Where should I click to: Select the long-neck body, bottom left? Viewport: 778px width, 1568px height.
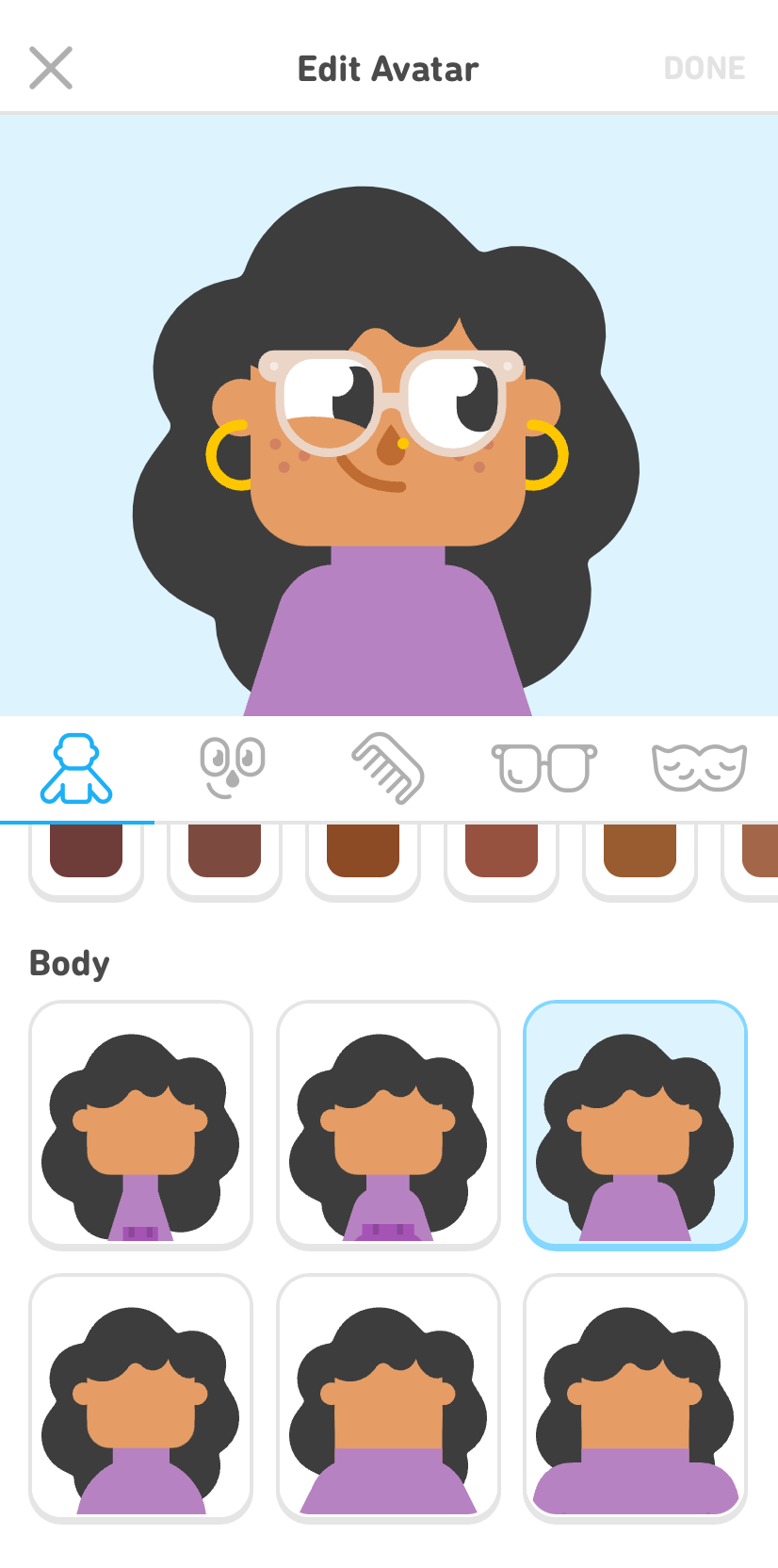coord(140,1398)
